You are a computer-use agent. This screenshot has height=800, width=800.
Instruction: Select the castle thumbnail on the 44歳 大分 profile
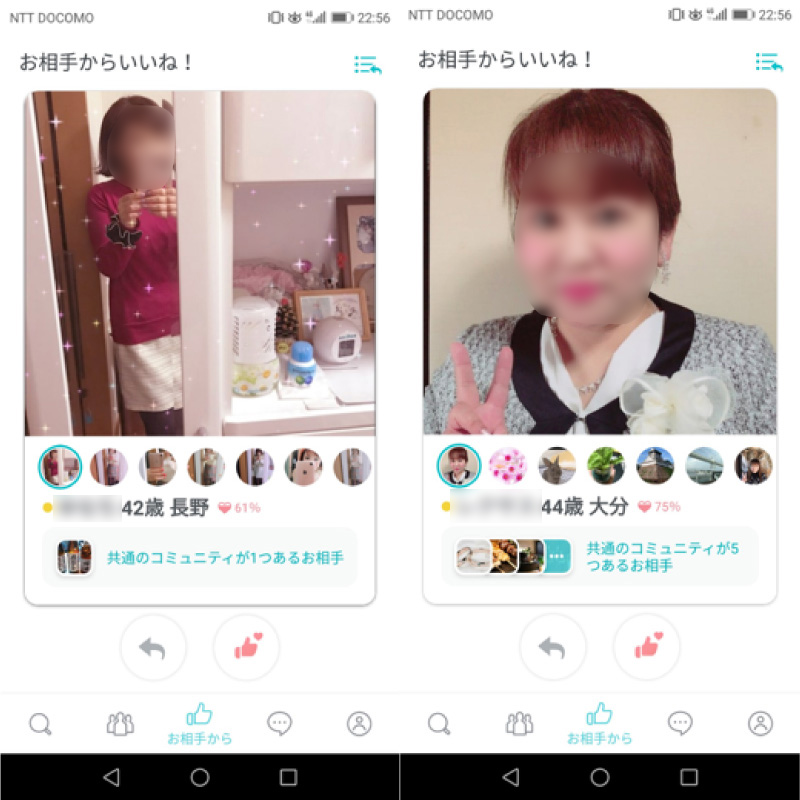655,466
